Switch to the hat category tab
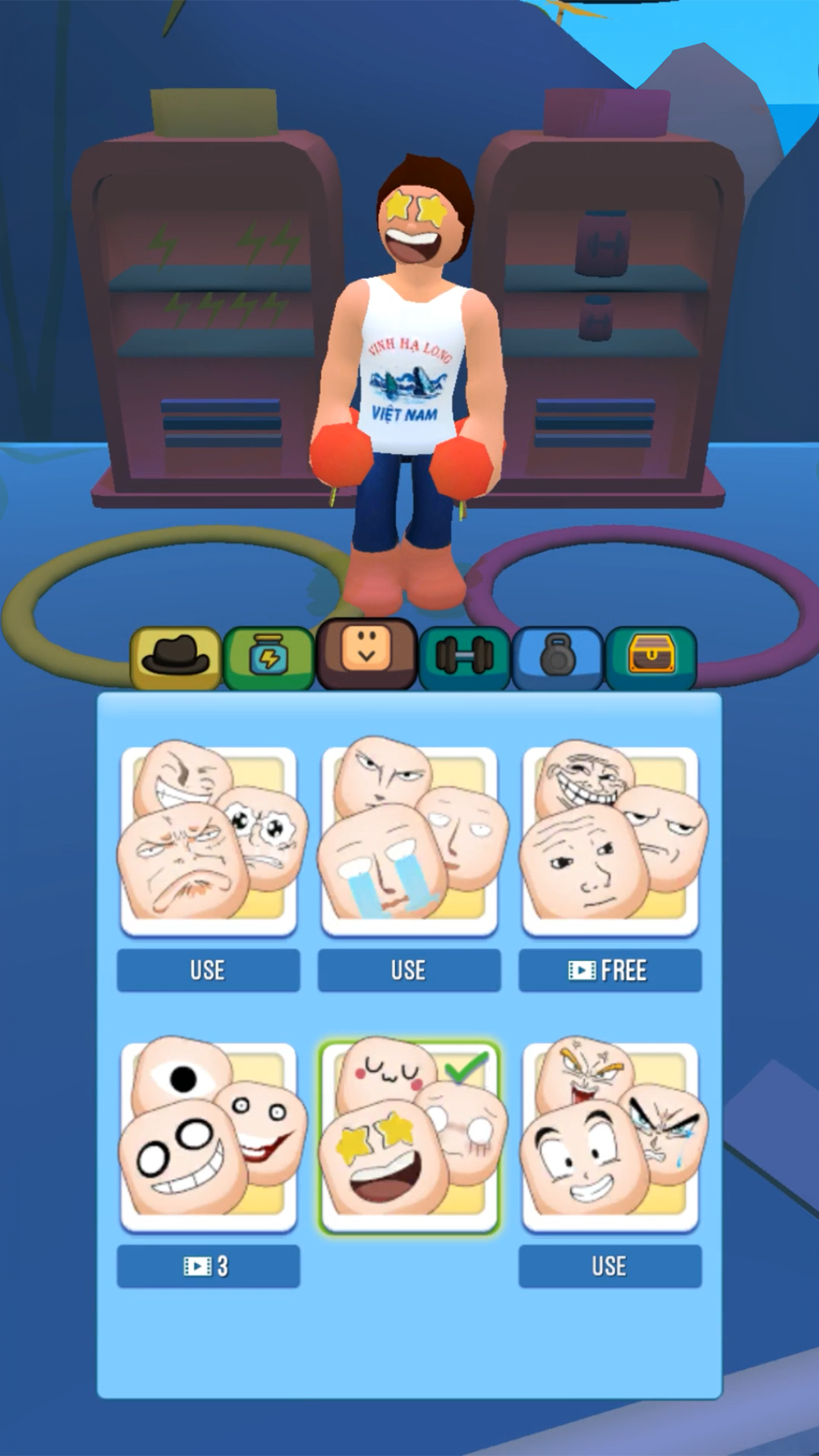 [175, 658]
